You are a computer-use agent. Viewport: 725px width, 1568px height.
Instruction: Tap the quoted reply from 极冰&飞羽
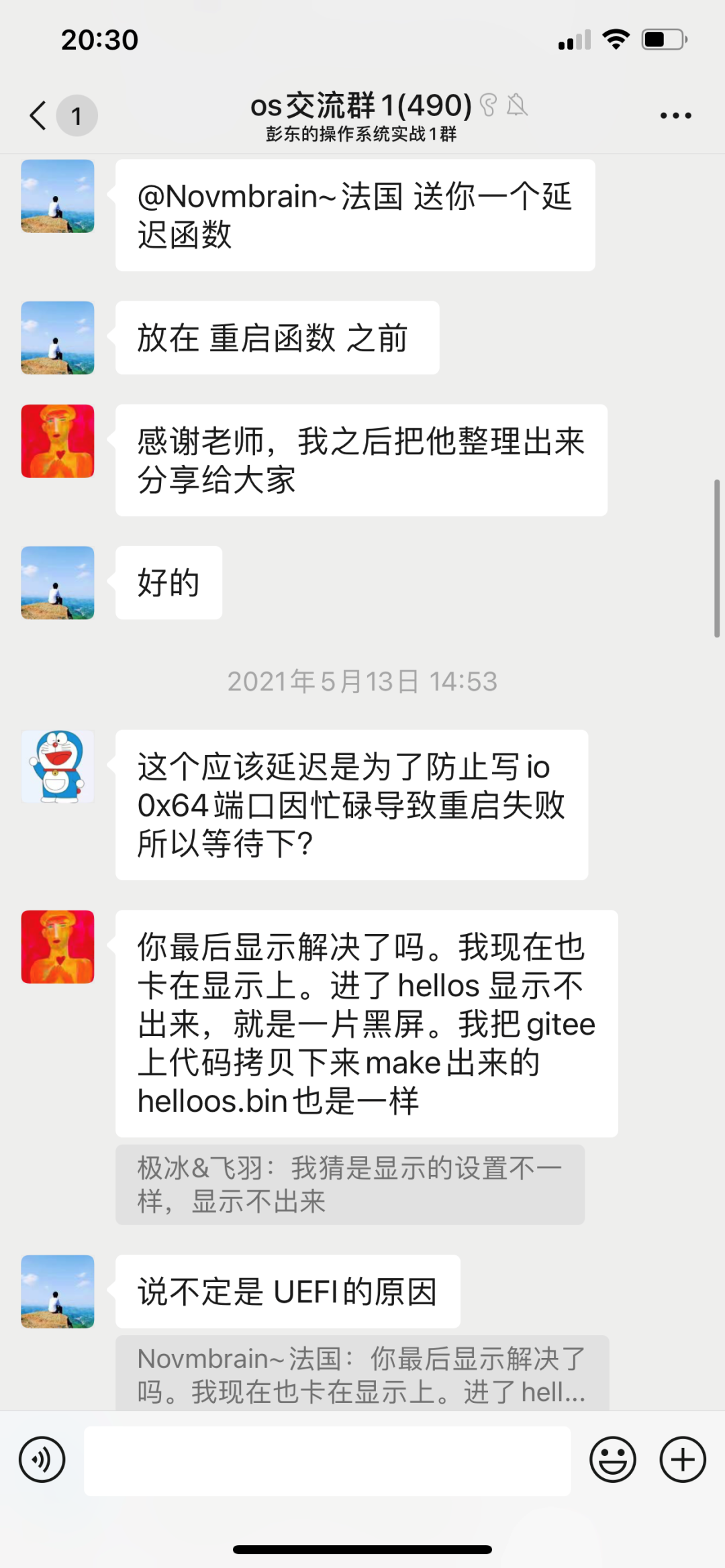click(350, 1184)
